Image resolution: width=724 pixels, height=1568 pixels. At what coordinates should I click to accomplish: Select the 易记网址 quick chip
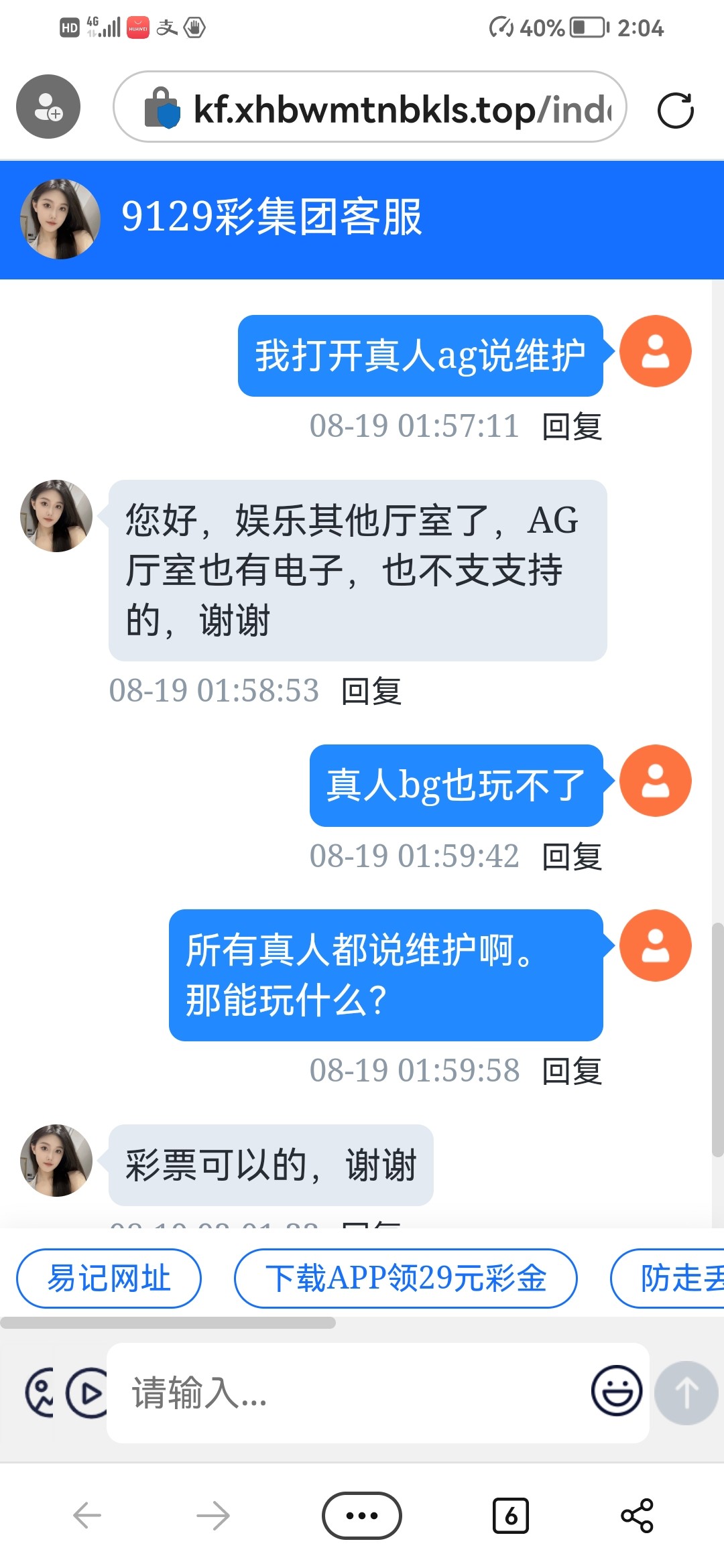pos(109,1279)
